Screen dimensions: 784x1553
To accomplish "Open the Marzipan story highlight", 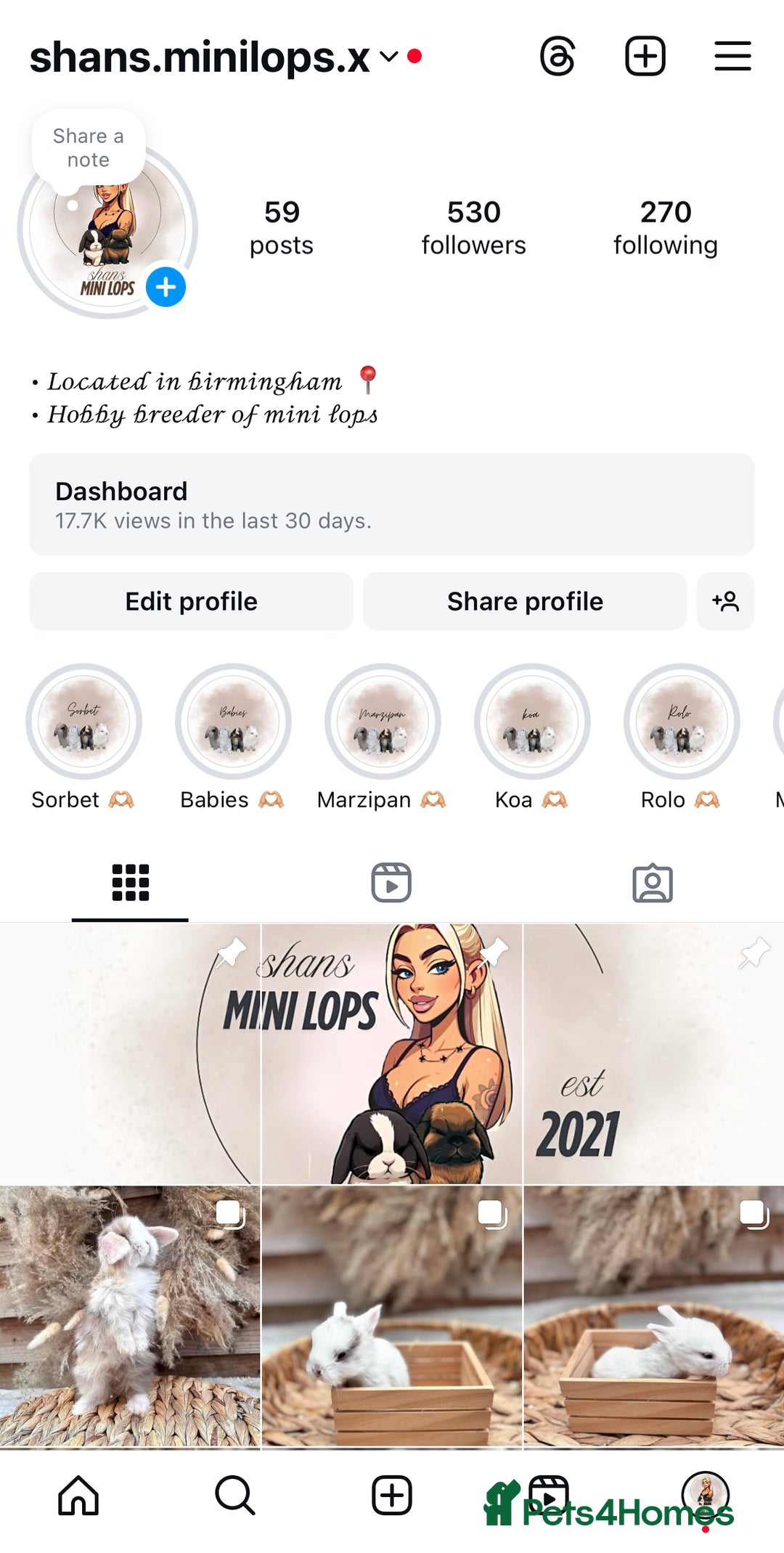I will (x=383, y=722).
